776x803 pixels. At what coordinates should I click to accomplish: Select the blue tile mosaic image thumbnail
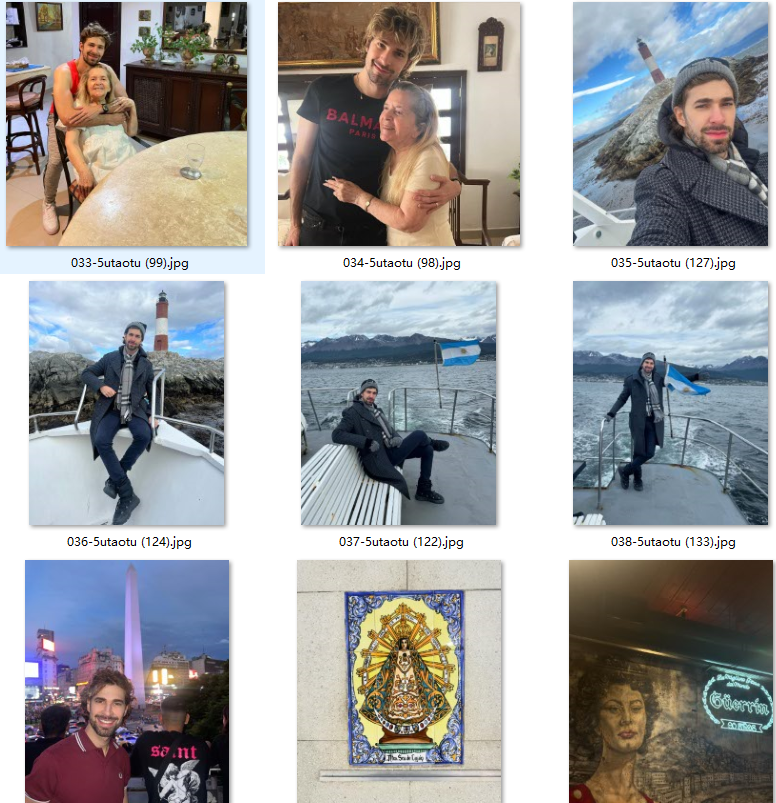point(399,681)
